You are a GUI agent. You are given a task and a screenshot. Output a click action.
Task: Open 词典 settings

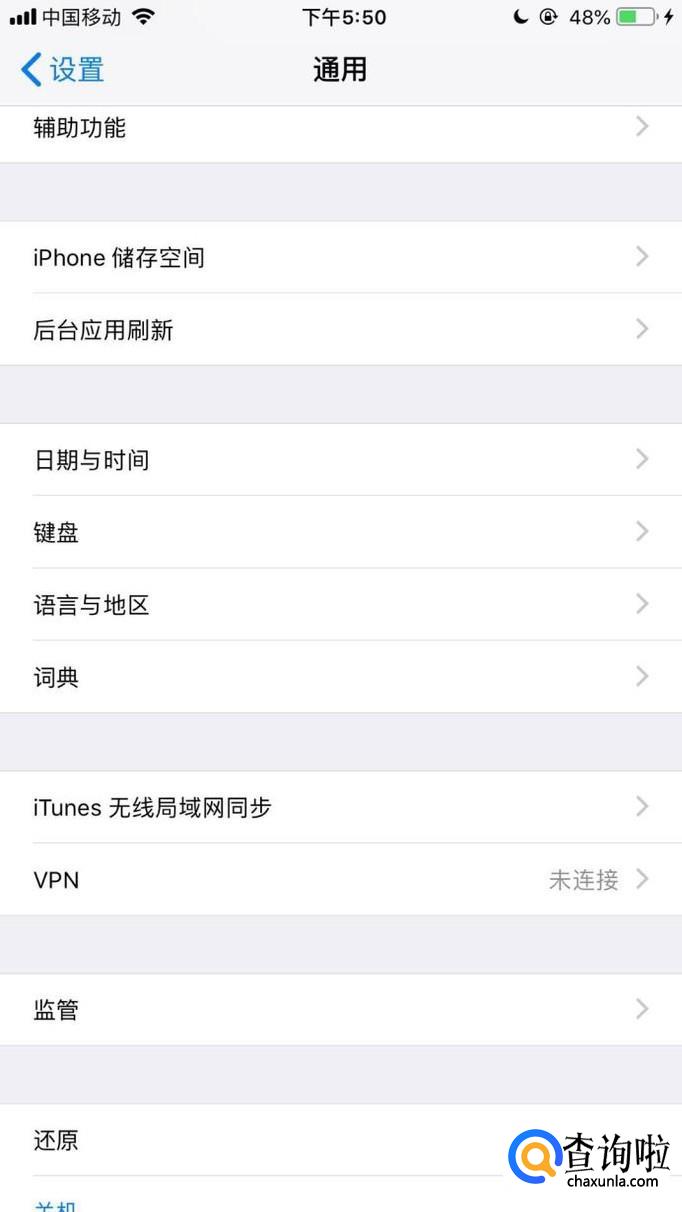pos(340,677)
